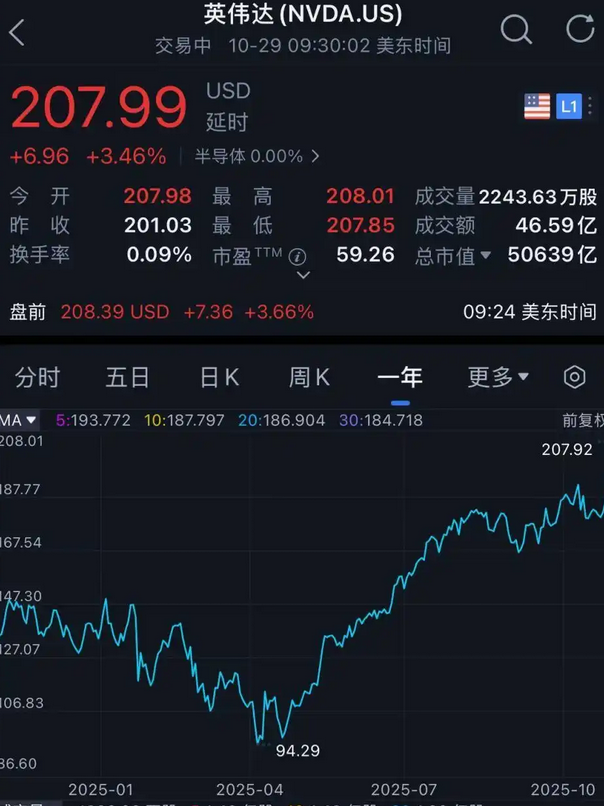Select the 周K chart tab
The height and width of the screenshot is (806, 604).
pos(309,377)
